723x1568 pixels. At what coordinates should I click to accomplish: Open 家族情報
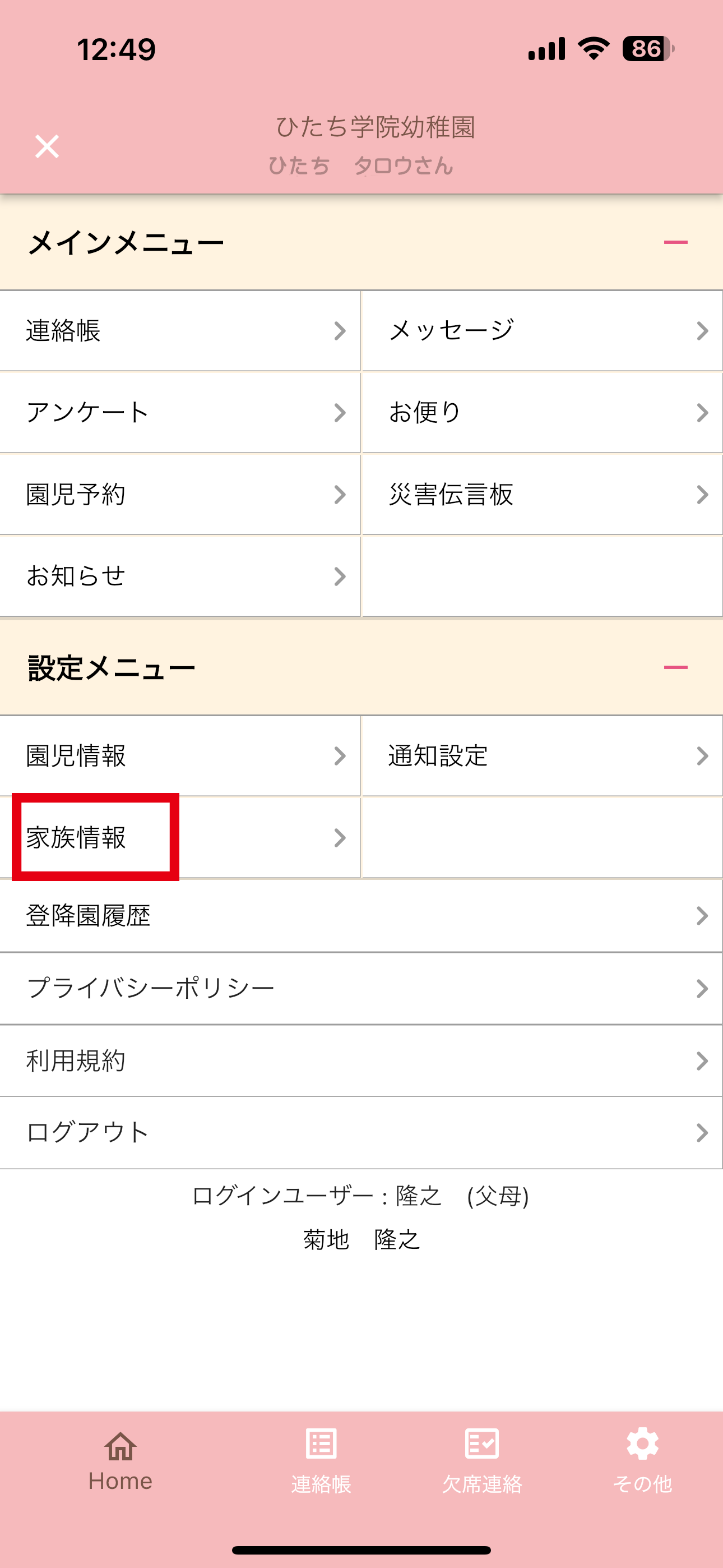point(180,838)
